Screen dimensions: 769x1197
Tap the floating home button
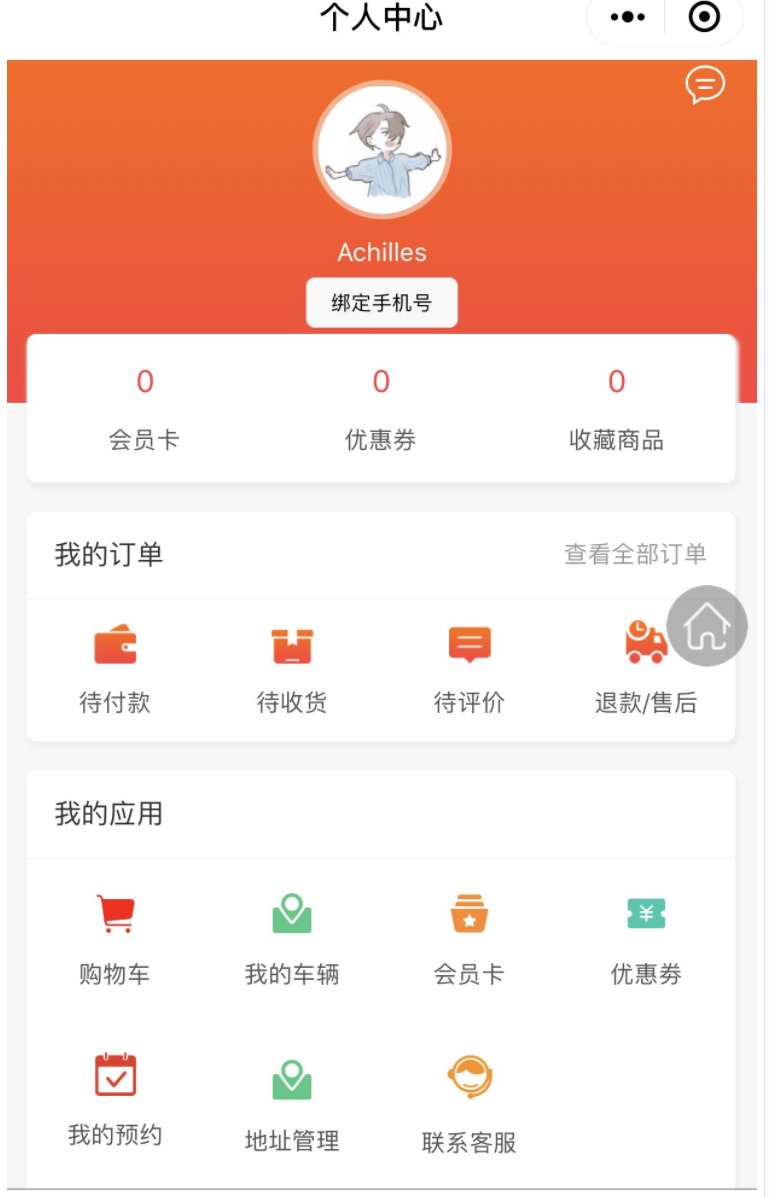tap(707, 626)
